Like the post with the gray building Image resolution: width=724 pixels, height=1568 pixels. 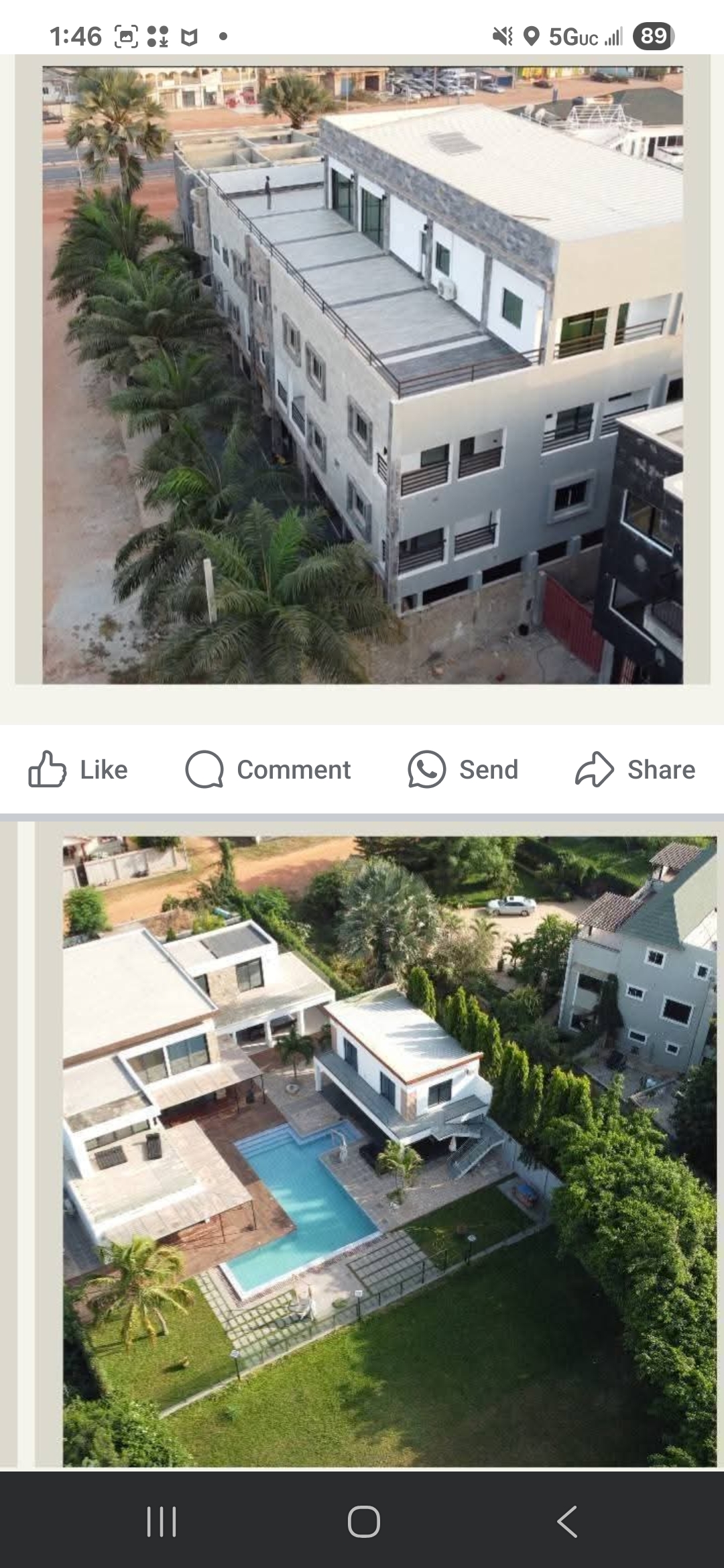(x=78, y=769)
